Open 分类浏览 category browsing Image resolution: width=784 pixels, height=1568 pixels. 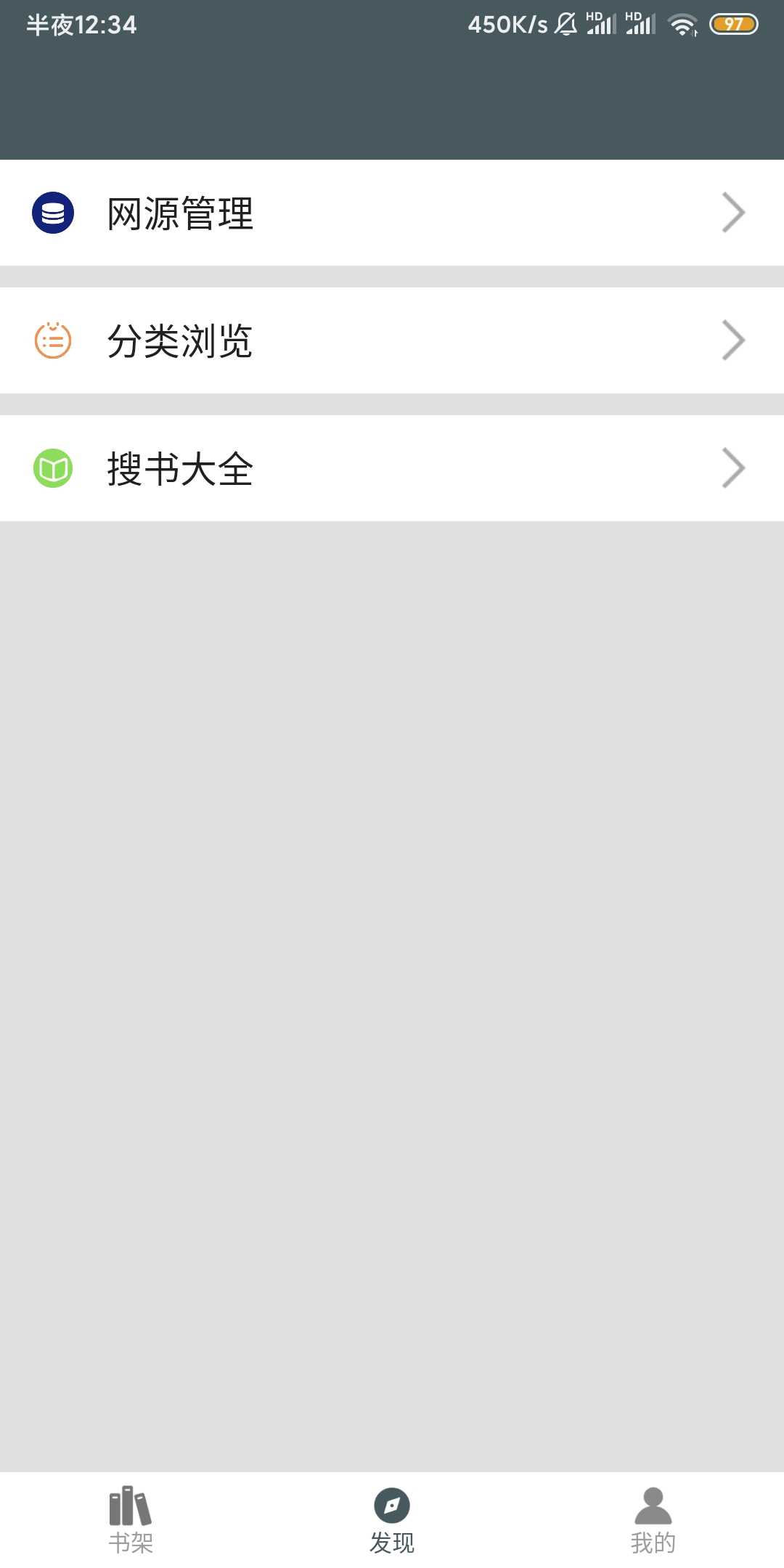[392, 340]
